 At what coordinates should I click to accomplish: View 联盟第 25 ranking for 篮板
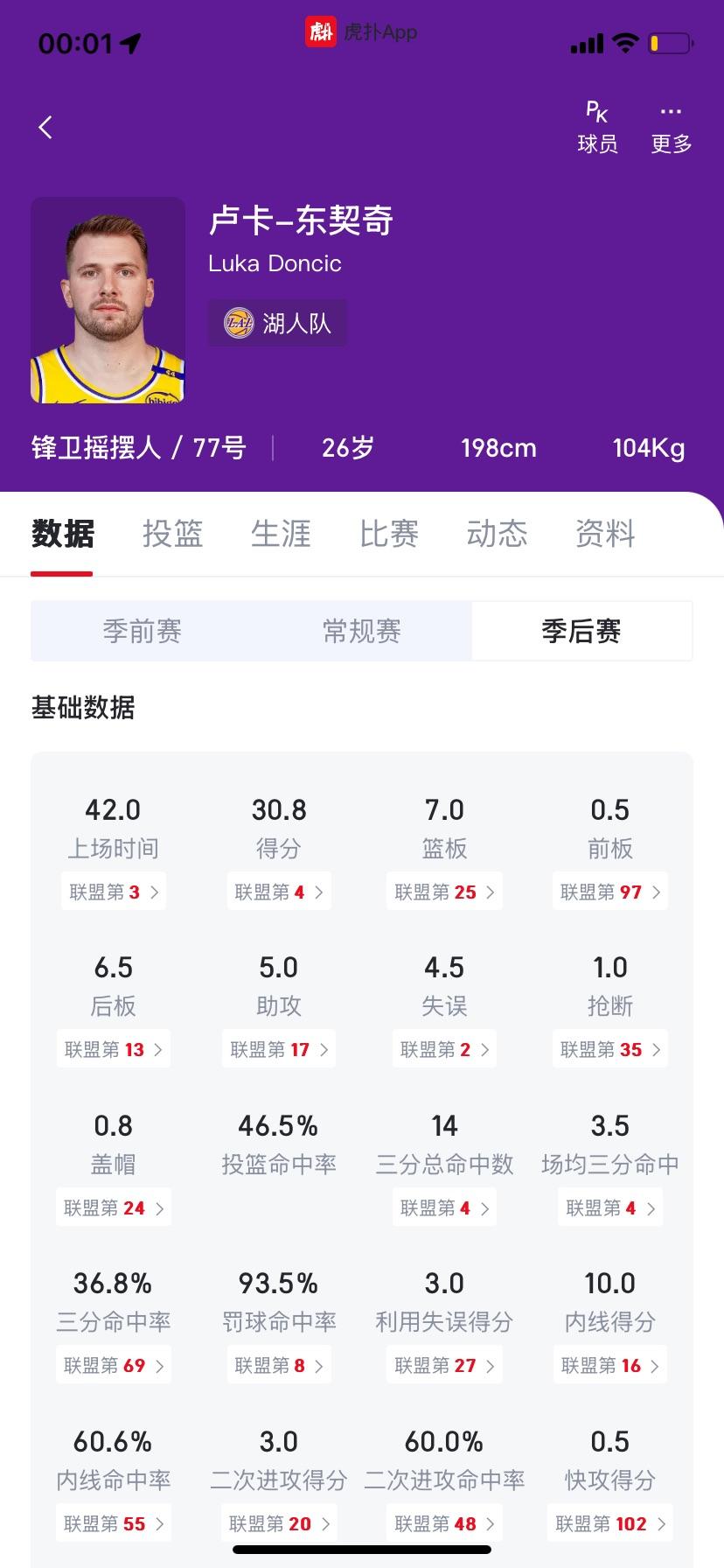[x=444, y=892]
